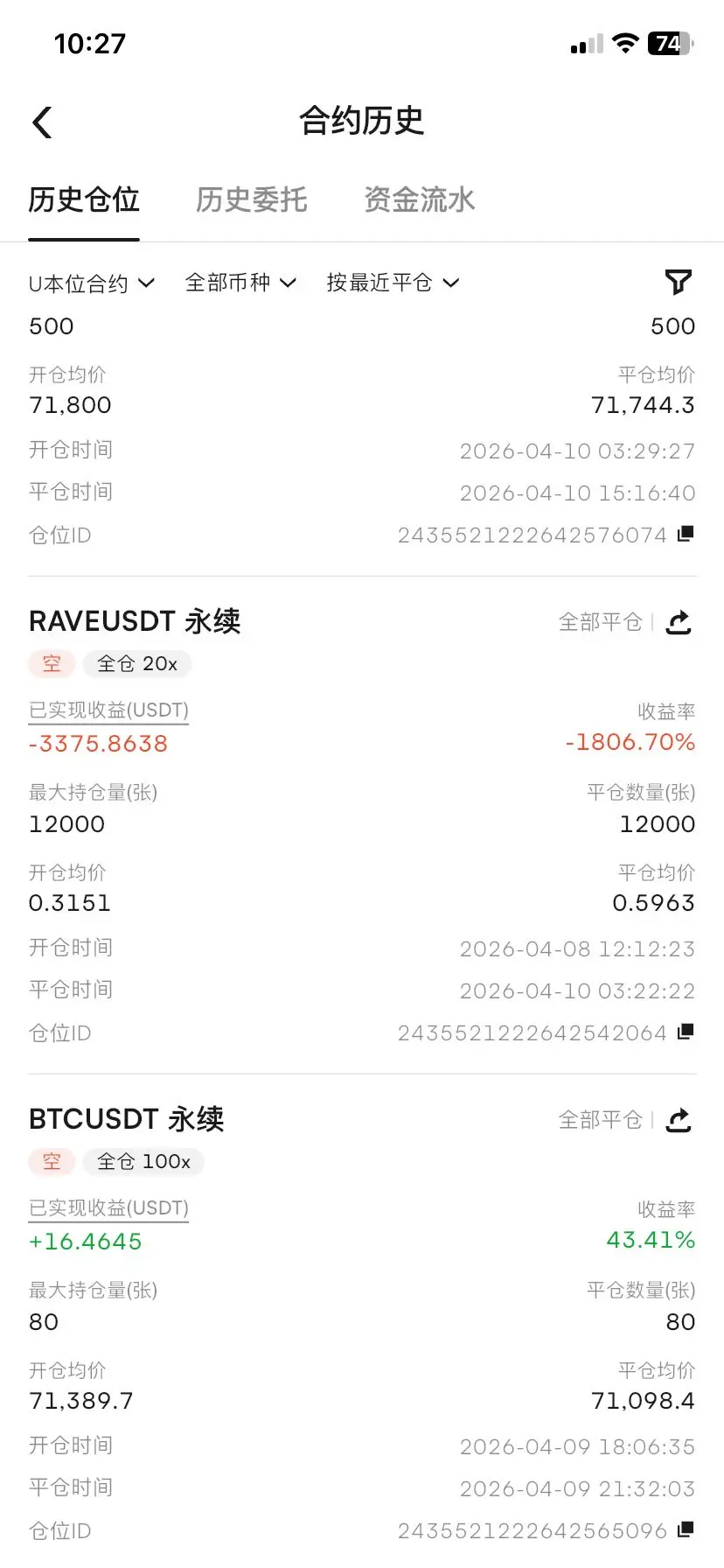Select the 历史仓位 tab
This screenshot has height=1568, width=724.
pyautogui.click(x=84, y=200)
